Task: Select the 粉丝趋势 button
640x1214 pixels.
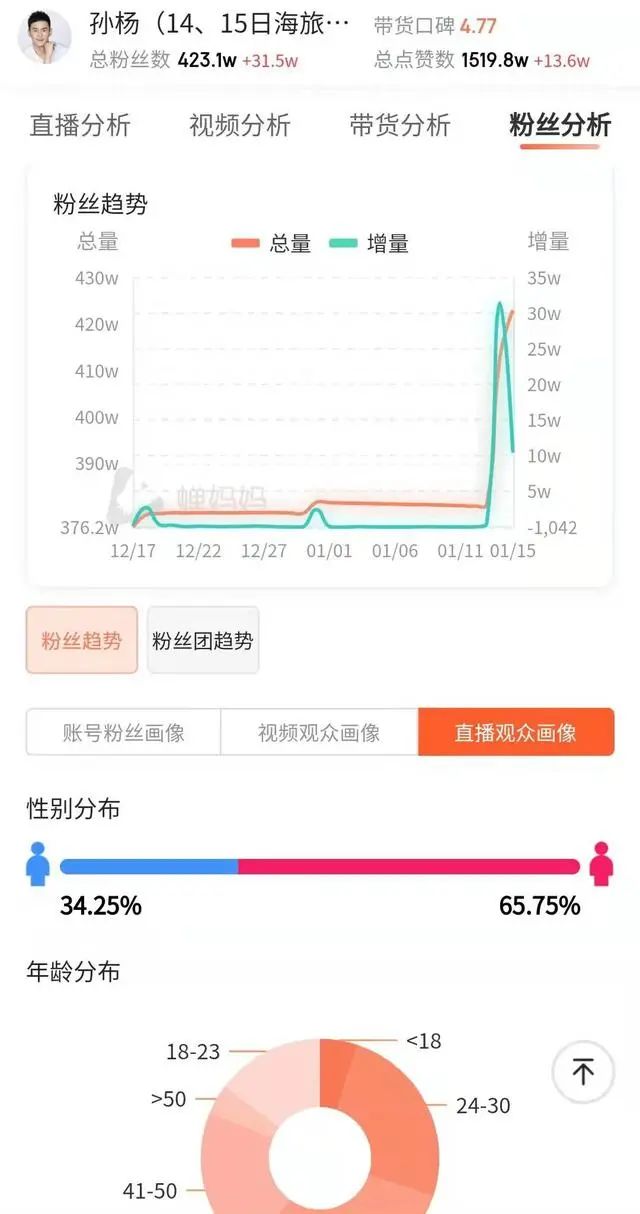Action: tap(82, 640)
